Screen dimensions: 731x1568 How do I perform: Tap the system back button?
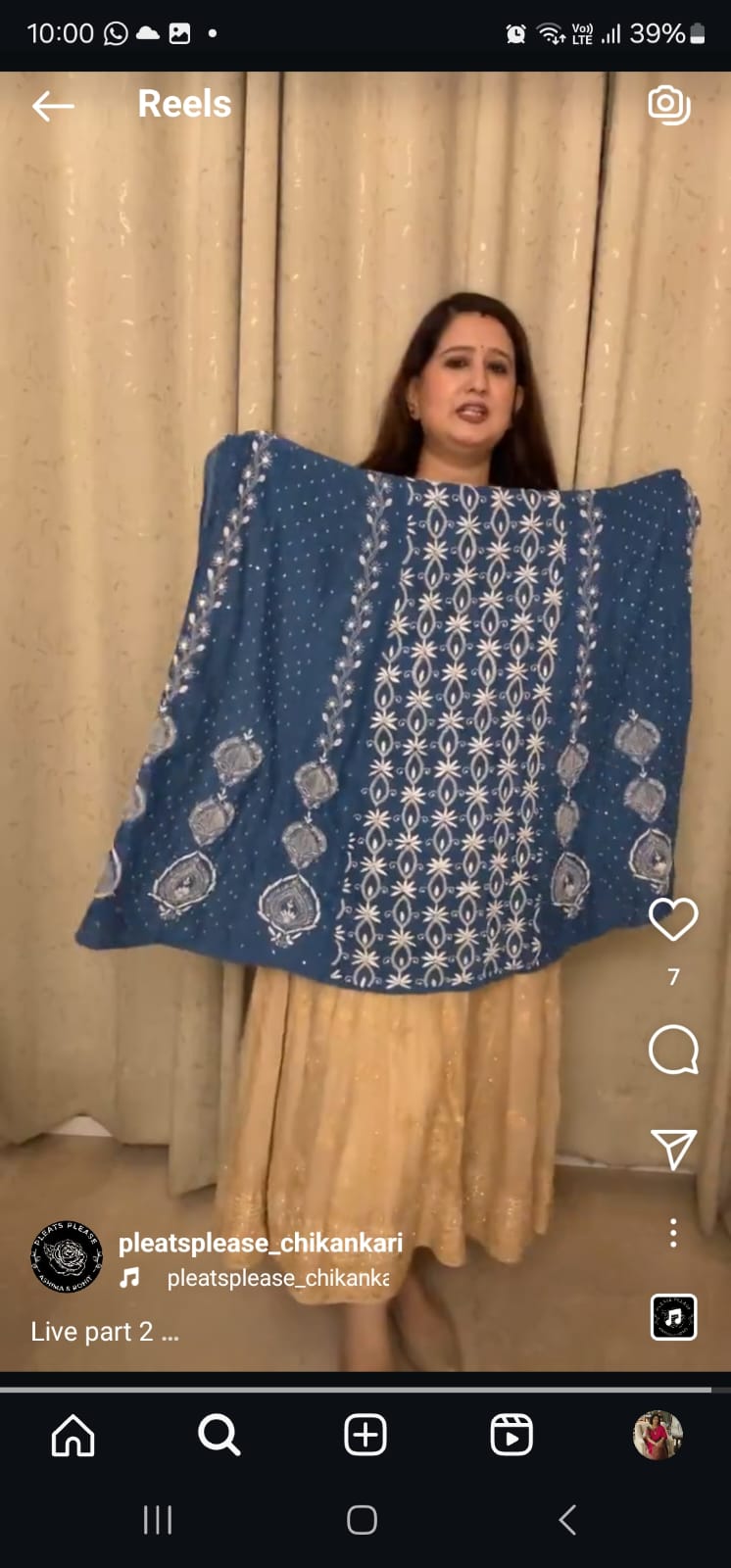pos(567,1520)
